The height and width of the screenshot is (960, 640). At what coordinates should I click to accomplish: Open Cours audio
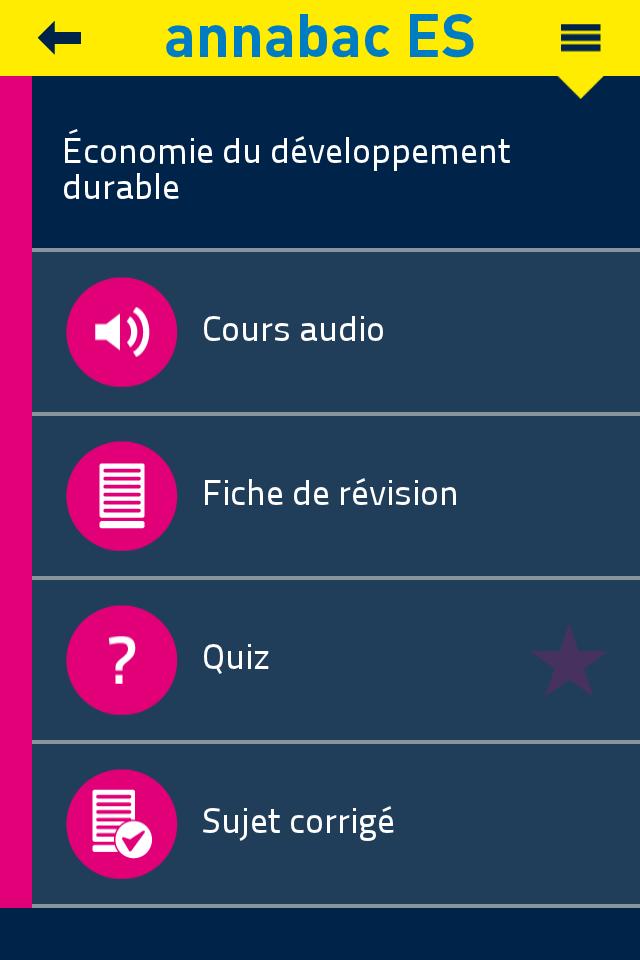293,331
